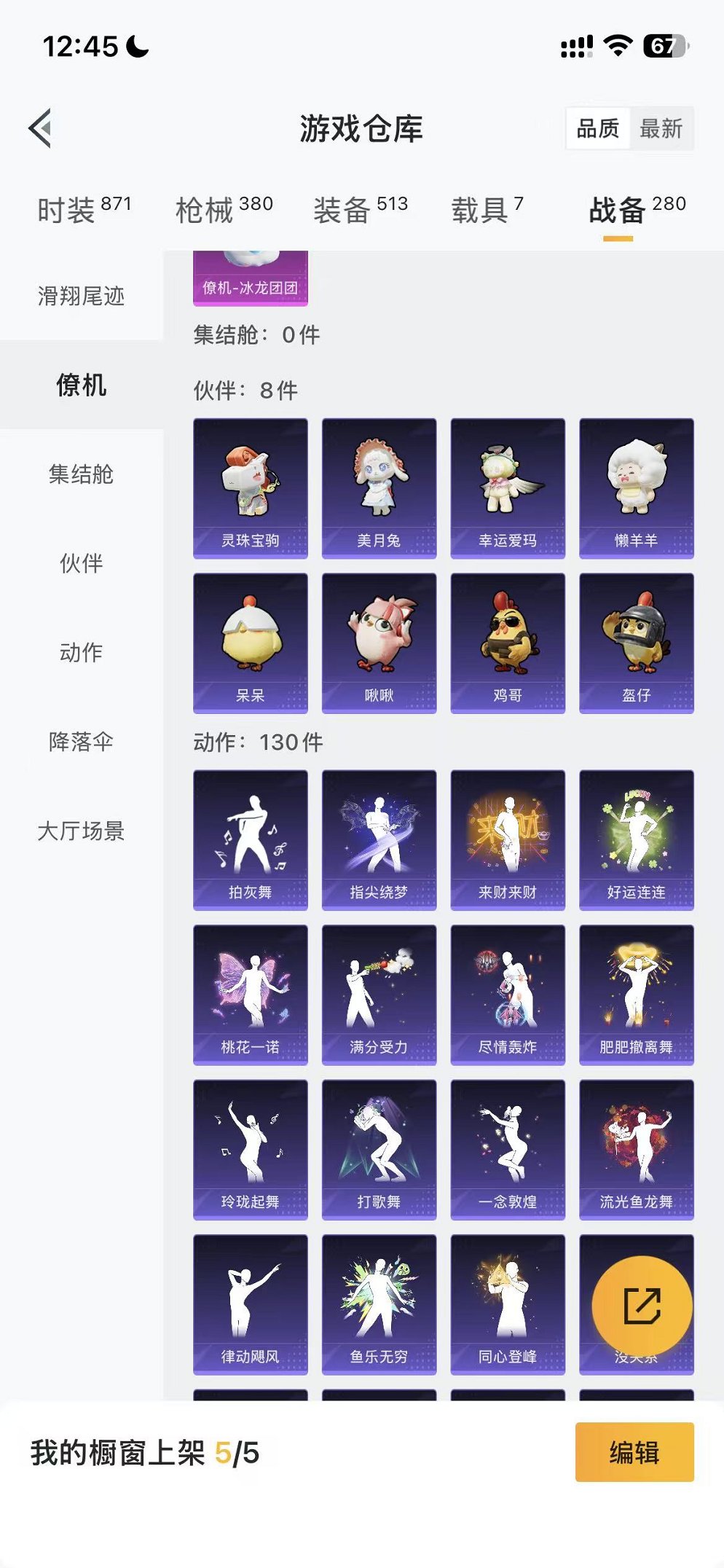This screenshot has width=724, height=1568.
Task: Open the 装备 tab
Action: (x=361, y=210)
